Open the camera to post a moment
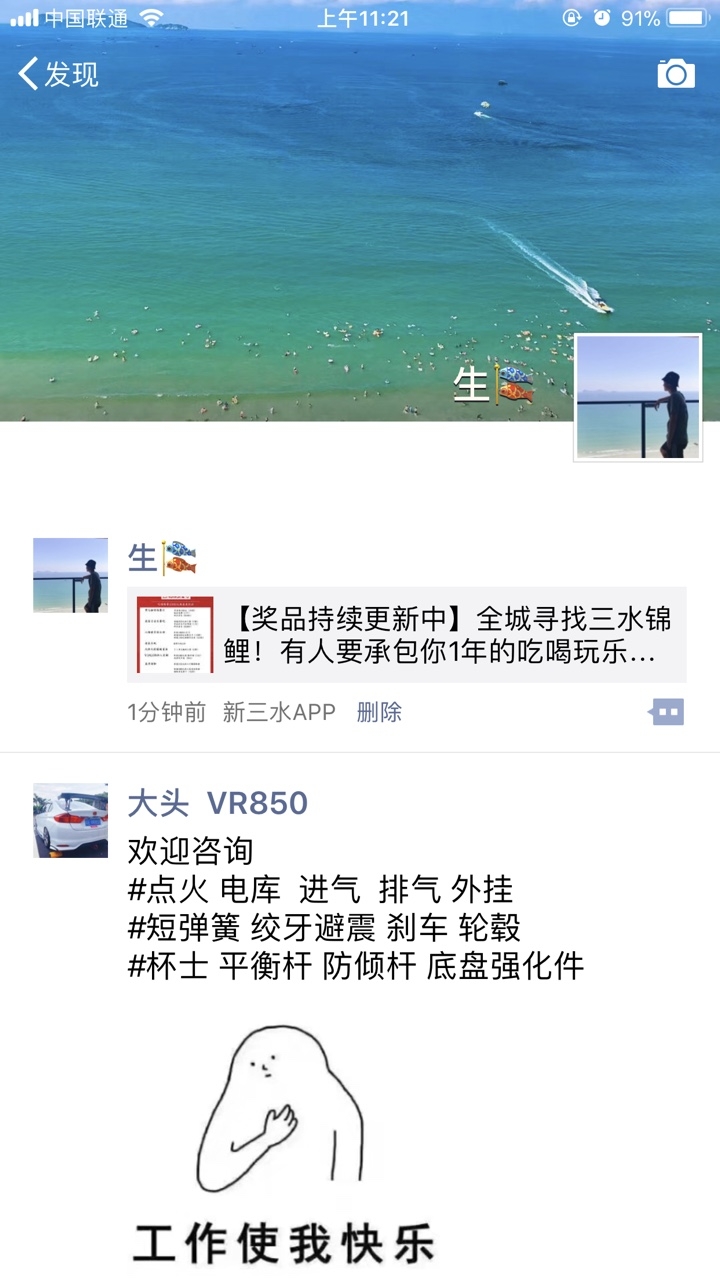The image size is (720, 1280). 675,74
